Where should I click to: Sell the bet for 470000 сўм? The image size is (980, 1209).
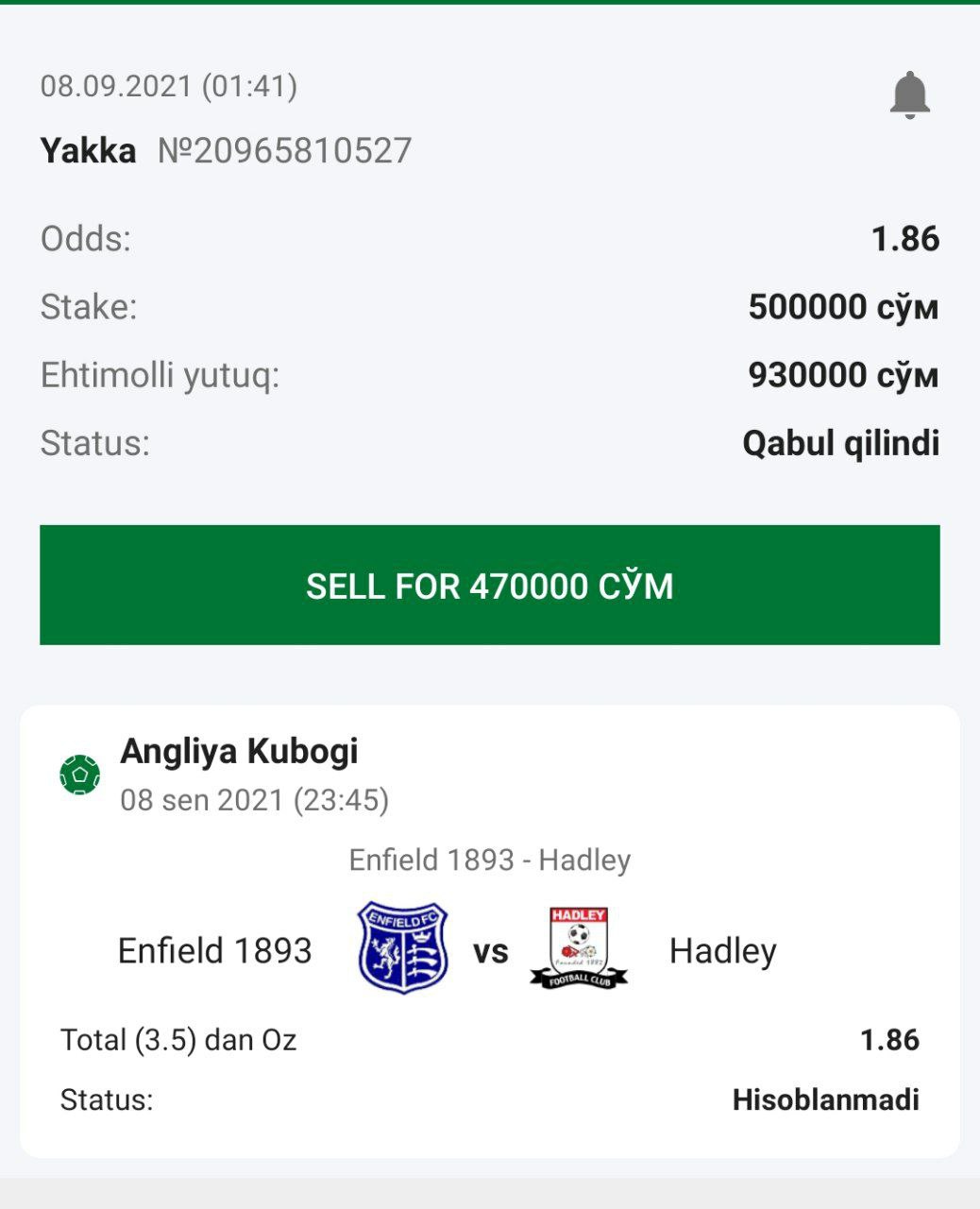tap(489, 586)
